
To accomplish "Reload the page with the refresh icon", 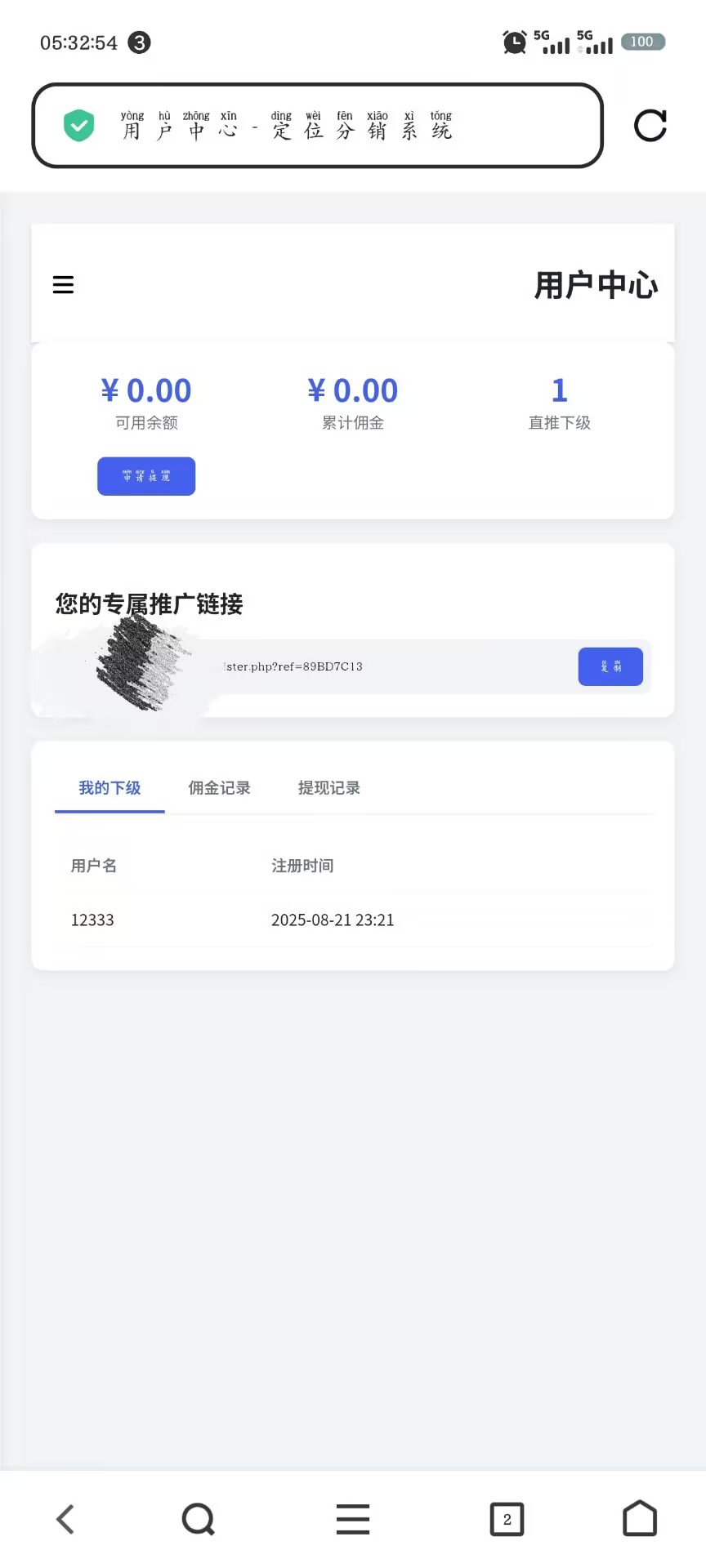I will coord(650,126).
